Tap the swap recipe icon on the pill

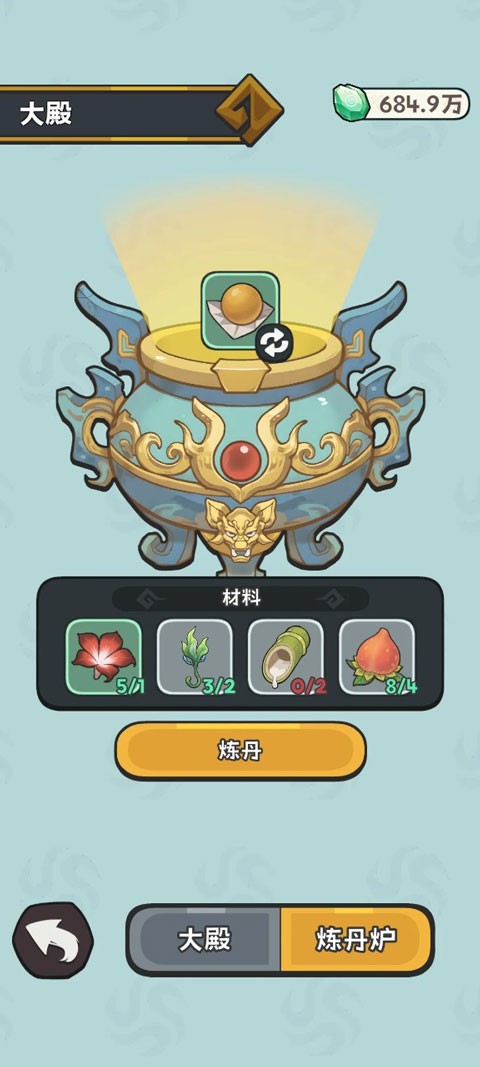pyautogui.click(x=274, y=343)
